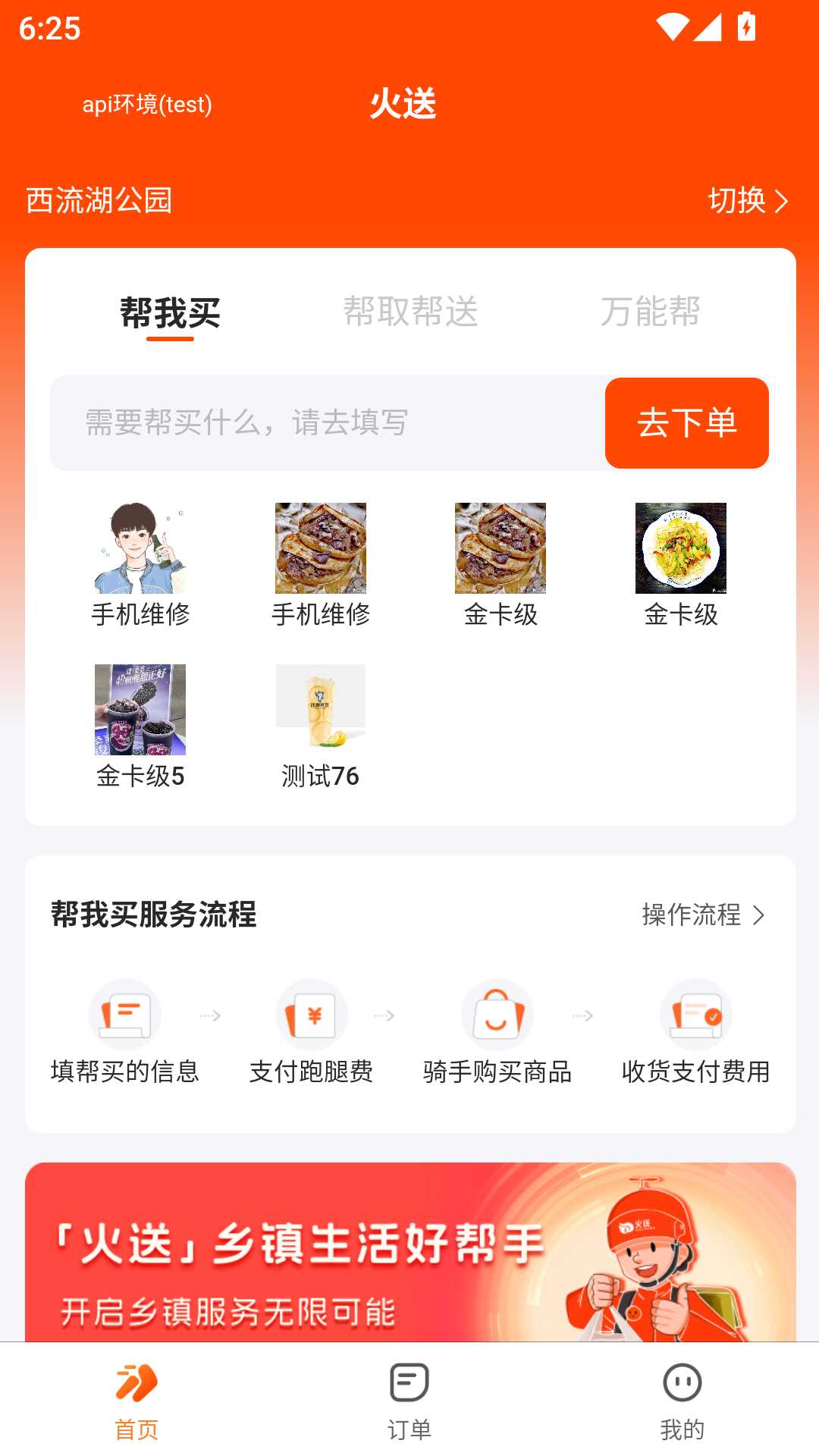Click 西流湖公园 to change address

(99, 200)
